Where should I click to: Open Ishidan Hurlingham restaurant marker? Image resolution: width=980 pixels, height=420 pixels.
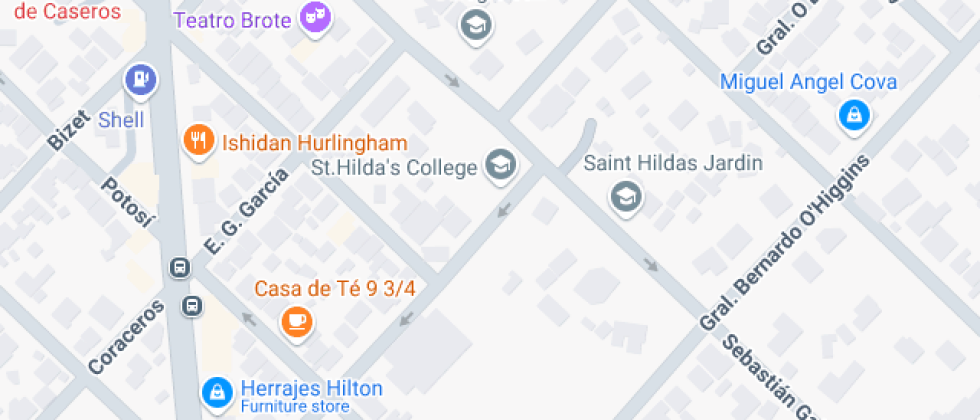(x=199, y=141)
